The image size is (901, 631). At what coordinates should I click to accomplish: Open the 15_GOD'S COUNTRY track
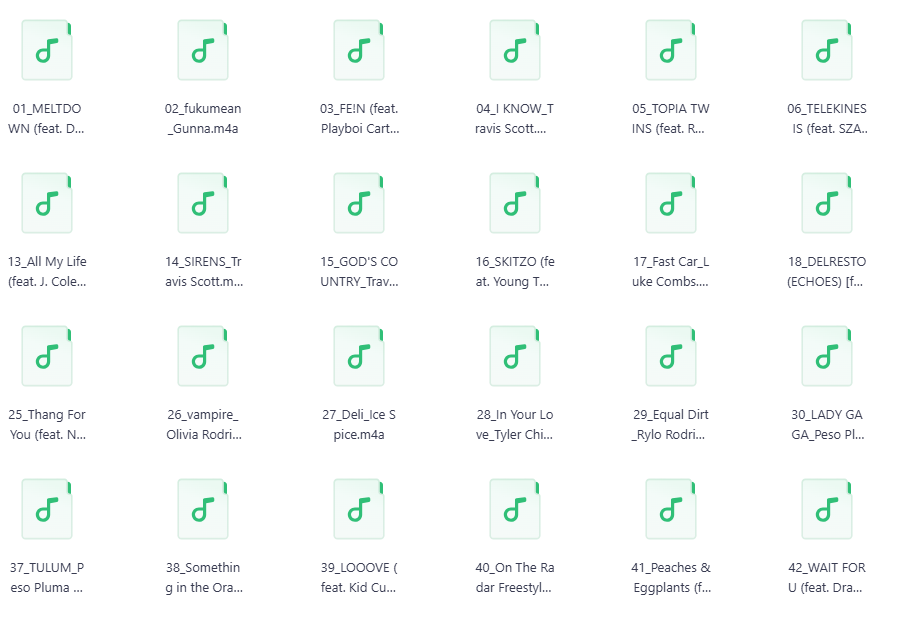(x=359, y=204)
